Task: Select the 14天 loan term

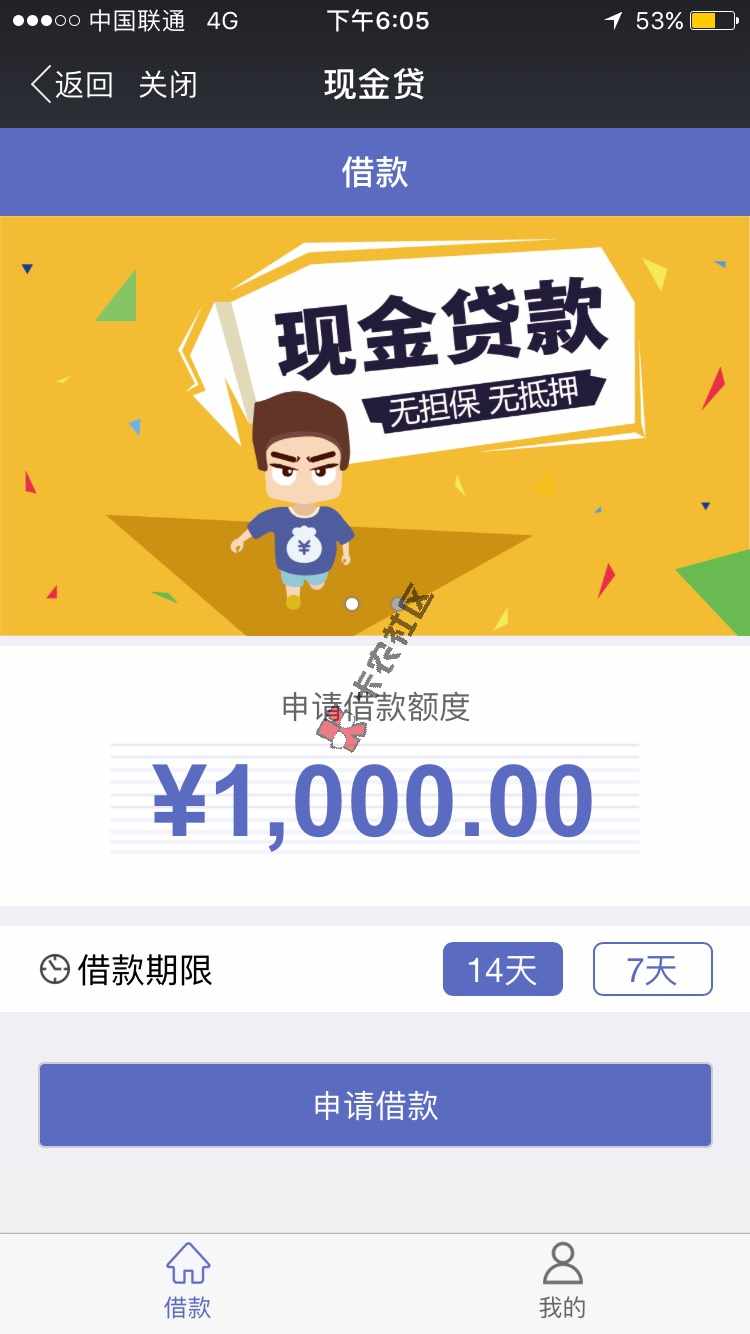Action: pyautogui.click(x=503, y=969)
